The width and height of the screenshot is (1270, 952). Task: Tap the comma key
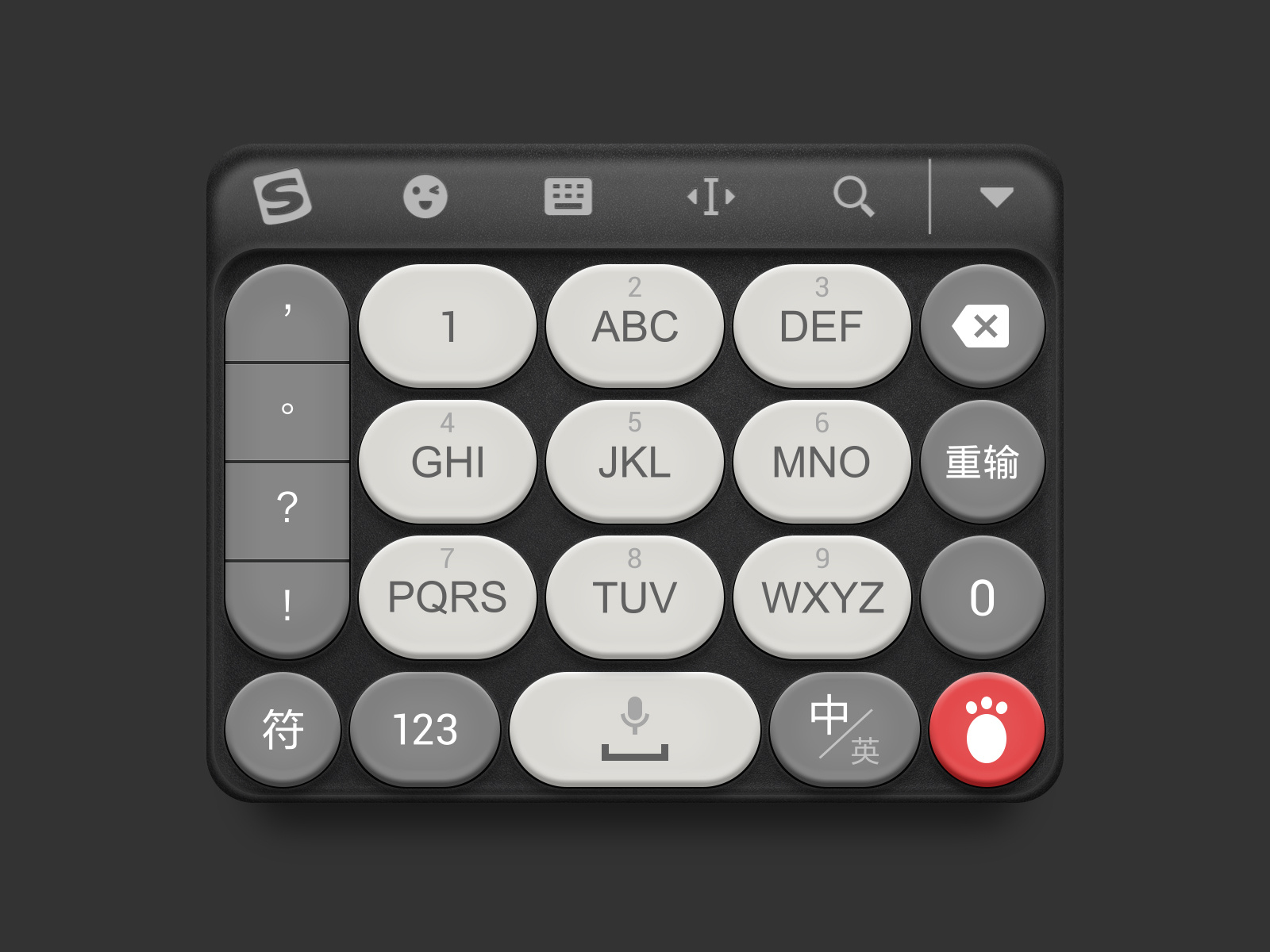pyautogui.click(x=287, y=315)
